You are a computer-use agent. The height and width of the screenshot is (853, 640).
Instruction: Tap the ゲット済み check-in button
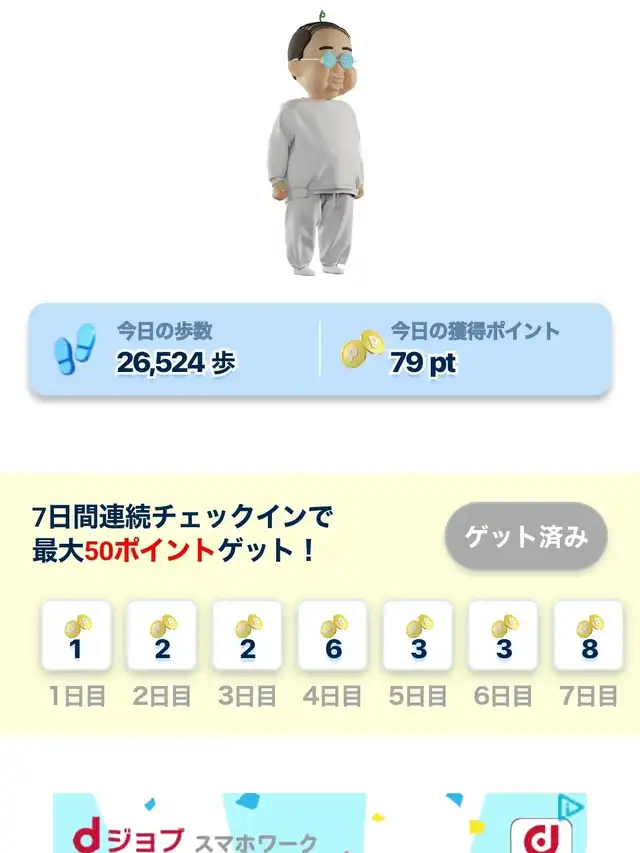(526, 536)
